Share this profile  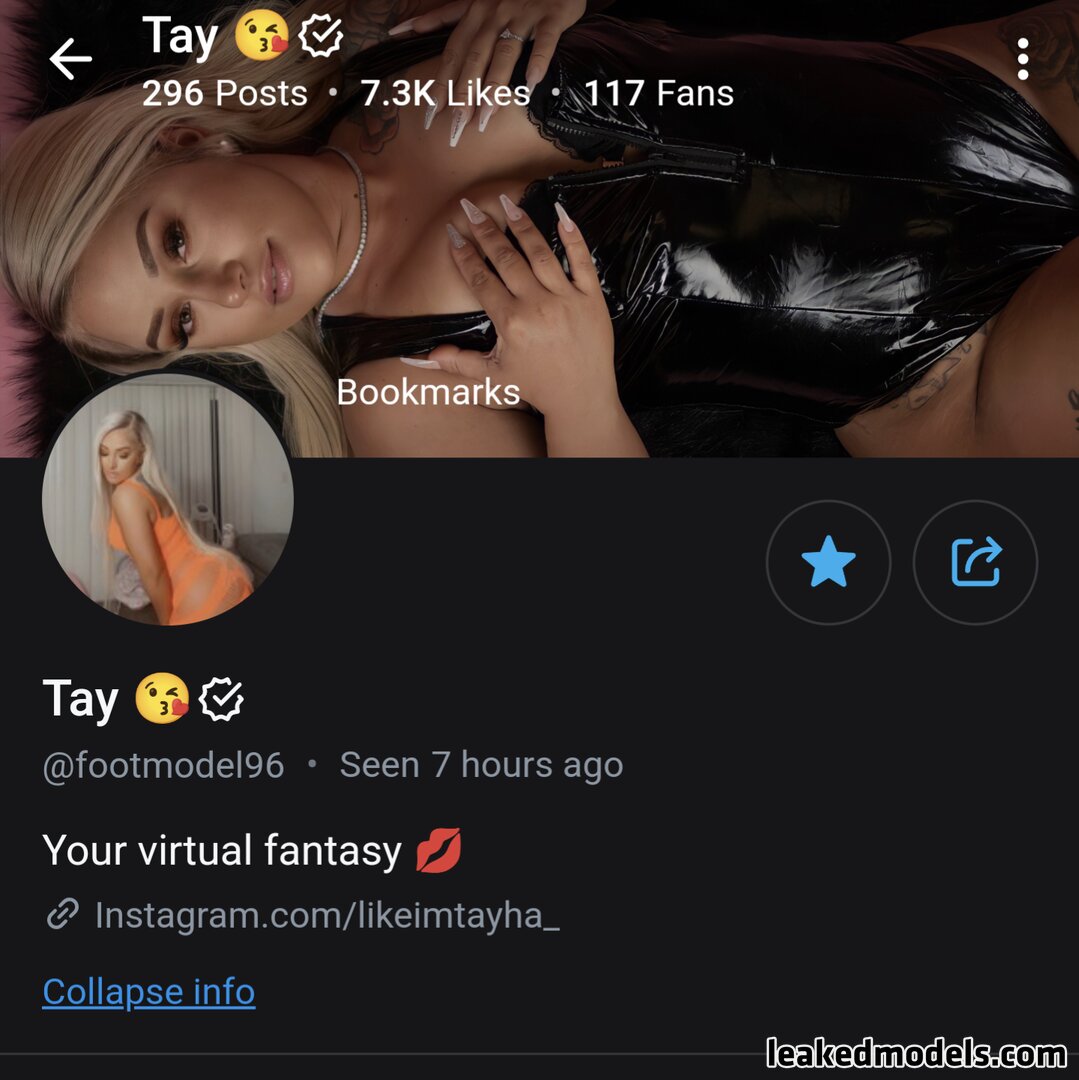[975, 562]
